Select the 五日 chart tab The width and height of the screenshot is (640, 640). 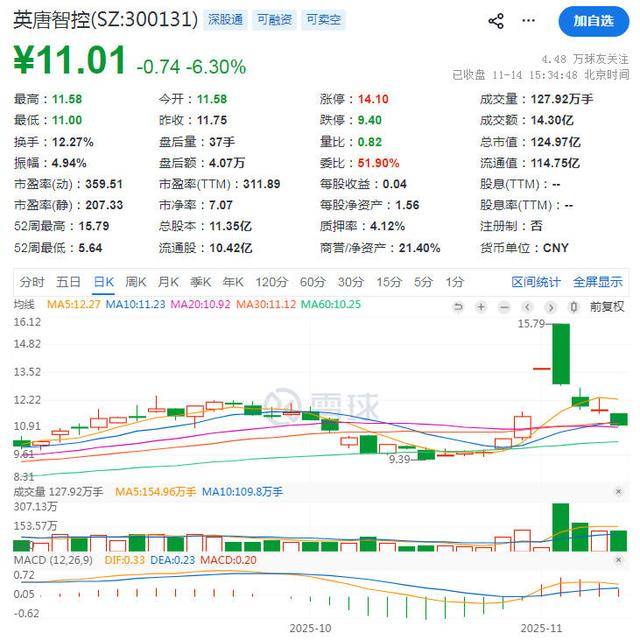pyautogui.click(x=68, y=282)
